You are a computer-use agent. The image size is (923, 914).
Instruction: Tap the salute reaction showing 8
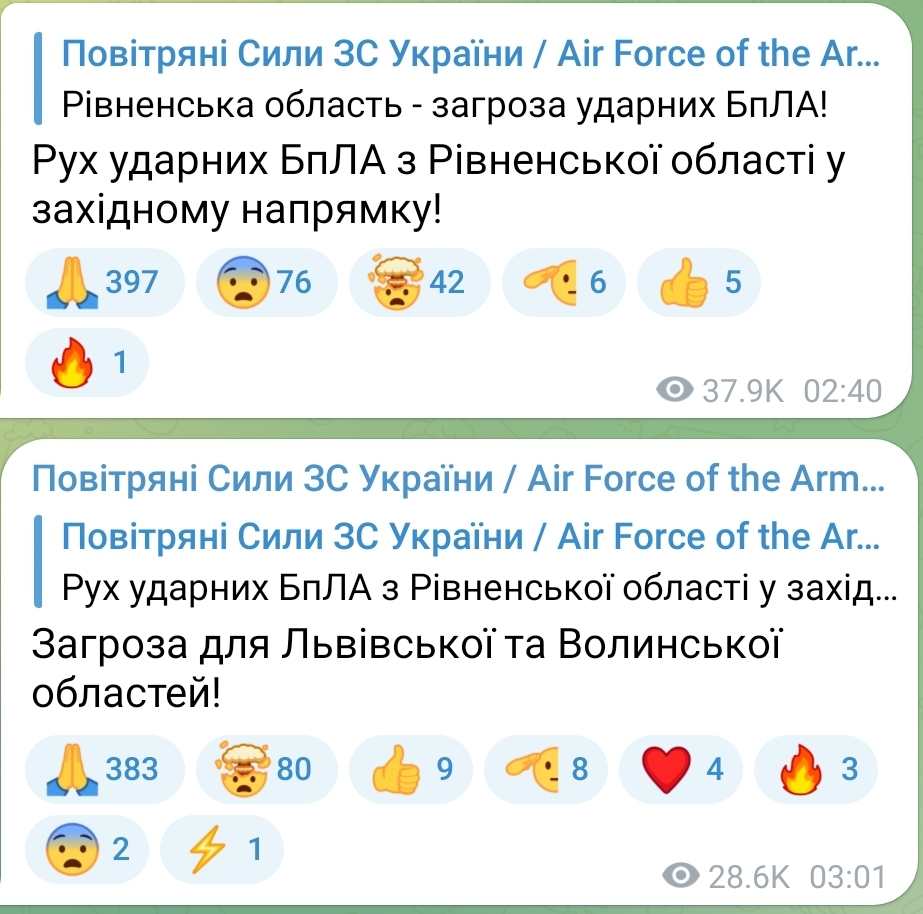[545, 769]
